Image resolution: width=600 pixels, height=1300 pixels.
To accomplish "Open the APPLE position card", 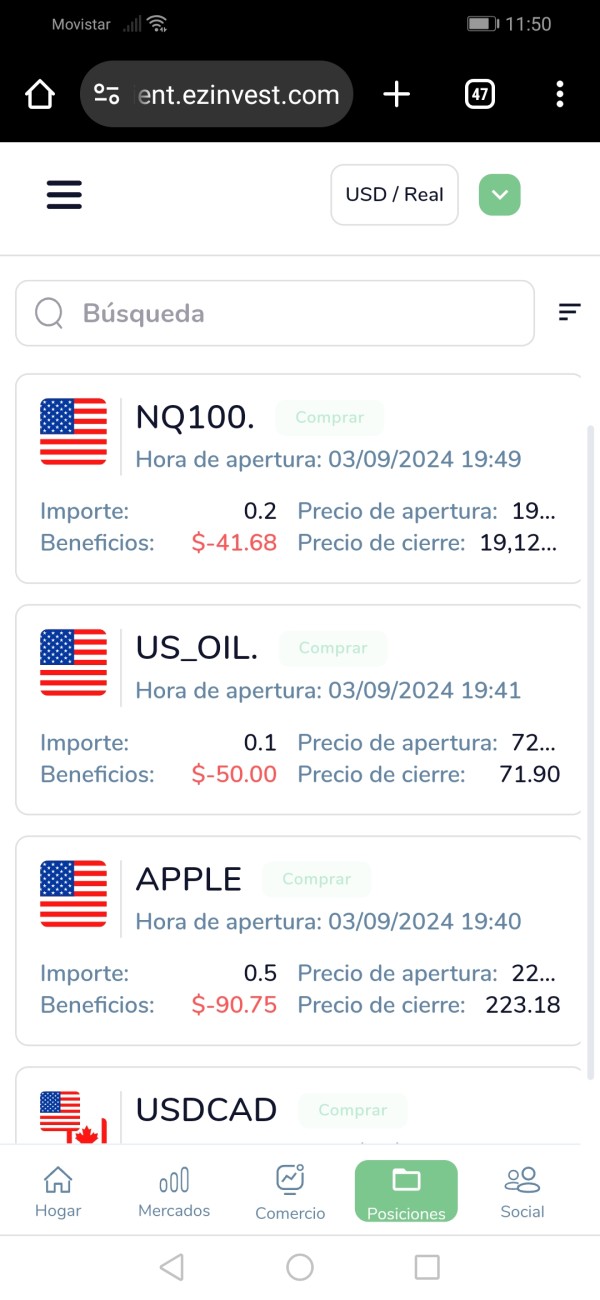I will point(298,940).
